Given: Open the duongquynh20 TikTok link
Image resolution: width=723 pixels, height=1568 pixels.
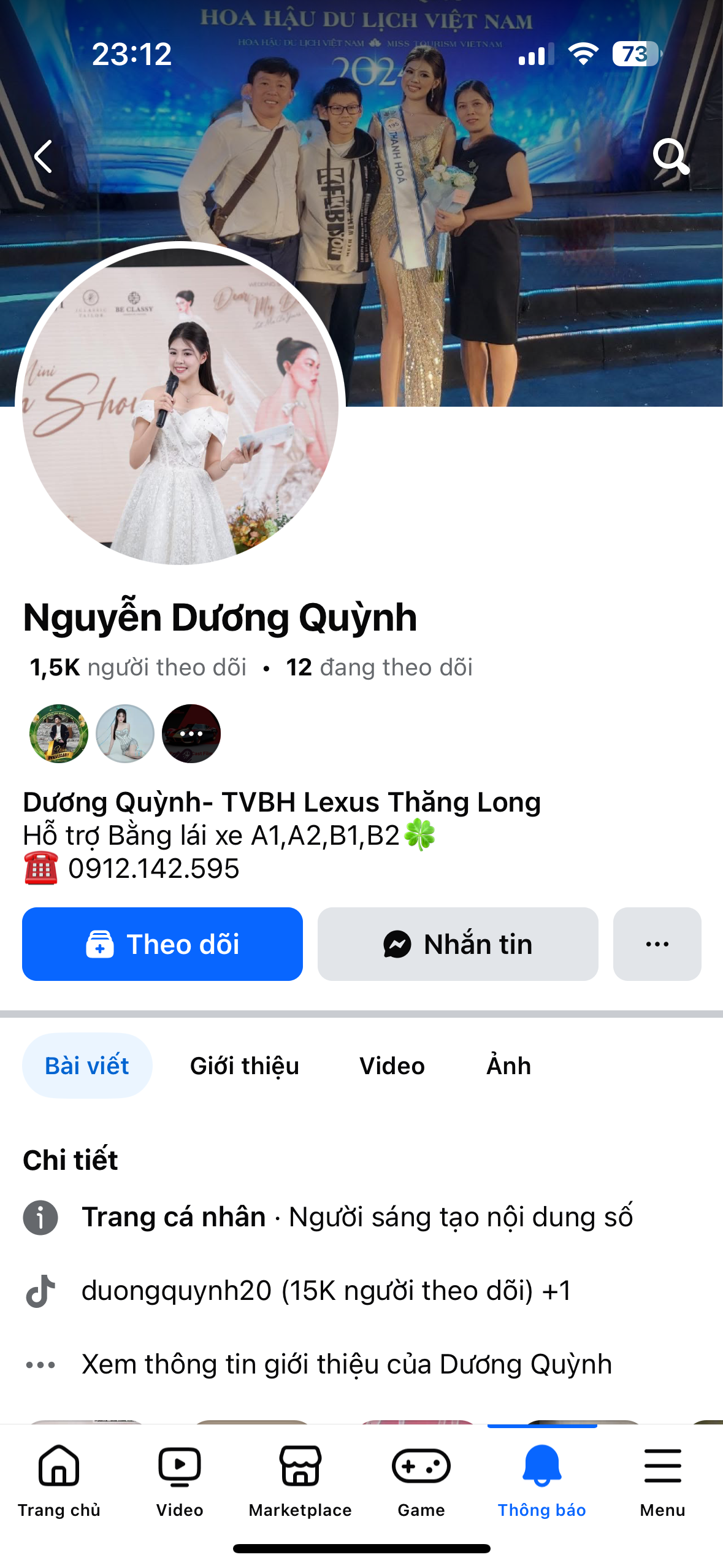Looking at the screenshot, I should point(325,1291).
